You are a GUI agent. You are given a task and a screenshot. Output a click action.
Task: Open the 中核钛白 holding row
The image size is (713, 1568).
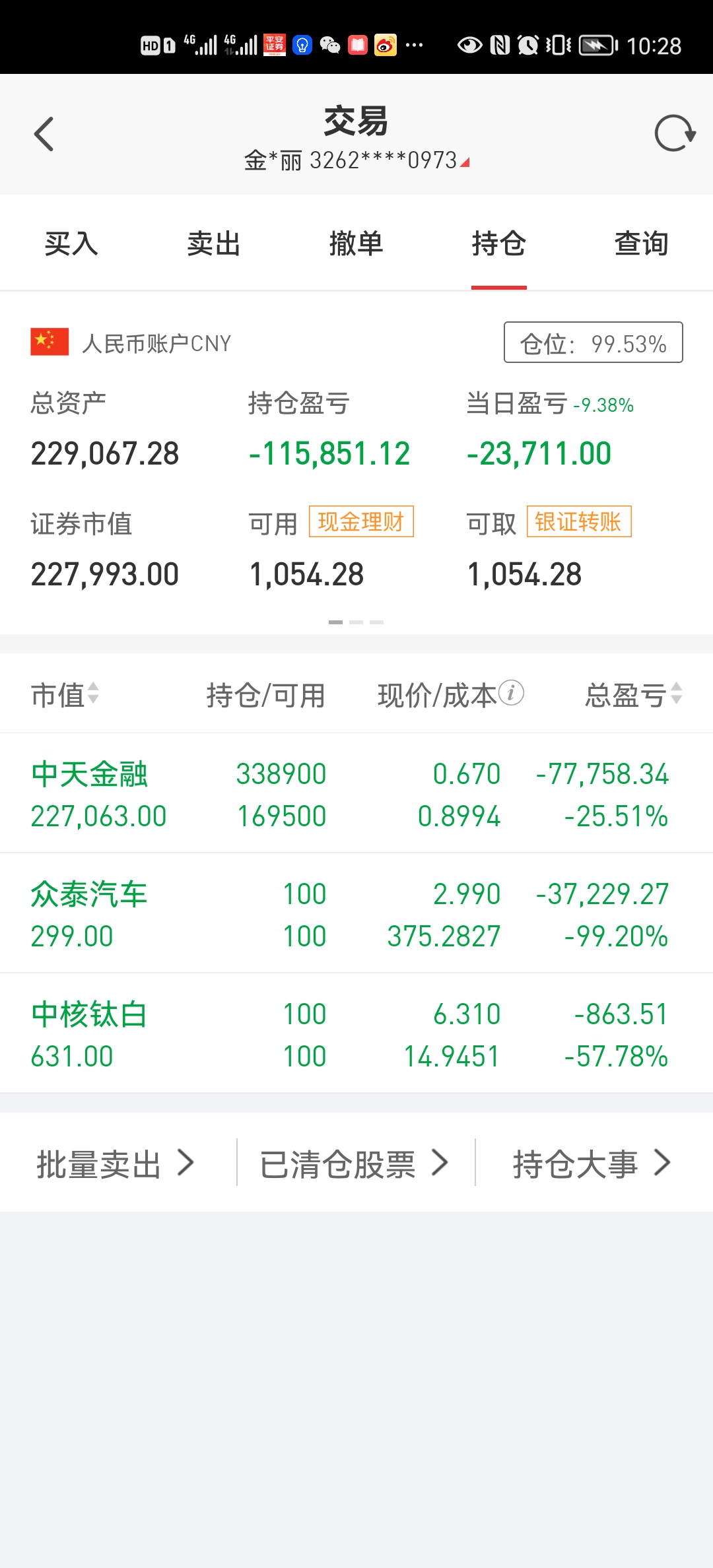tap(356, 1034)
